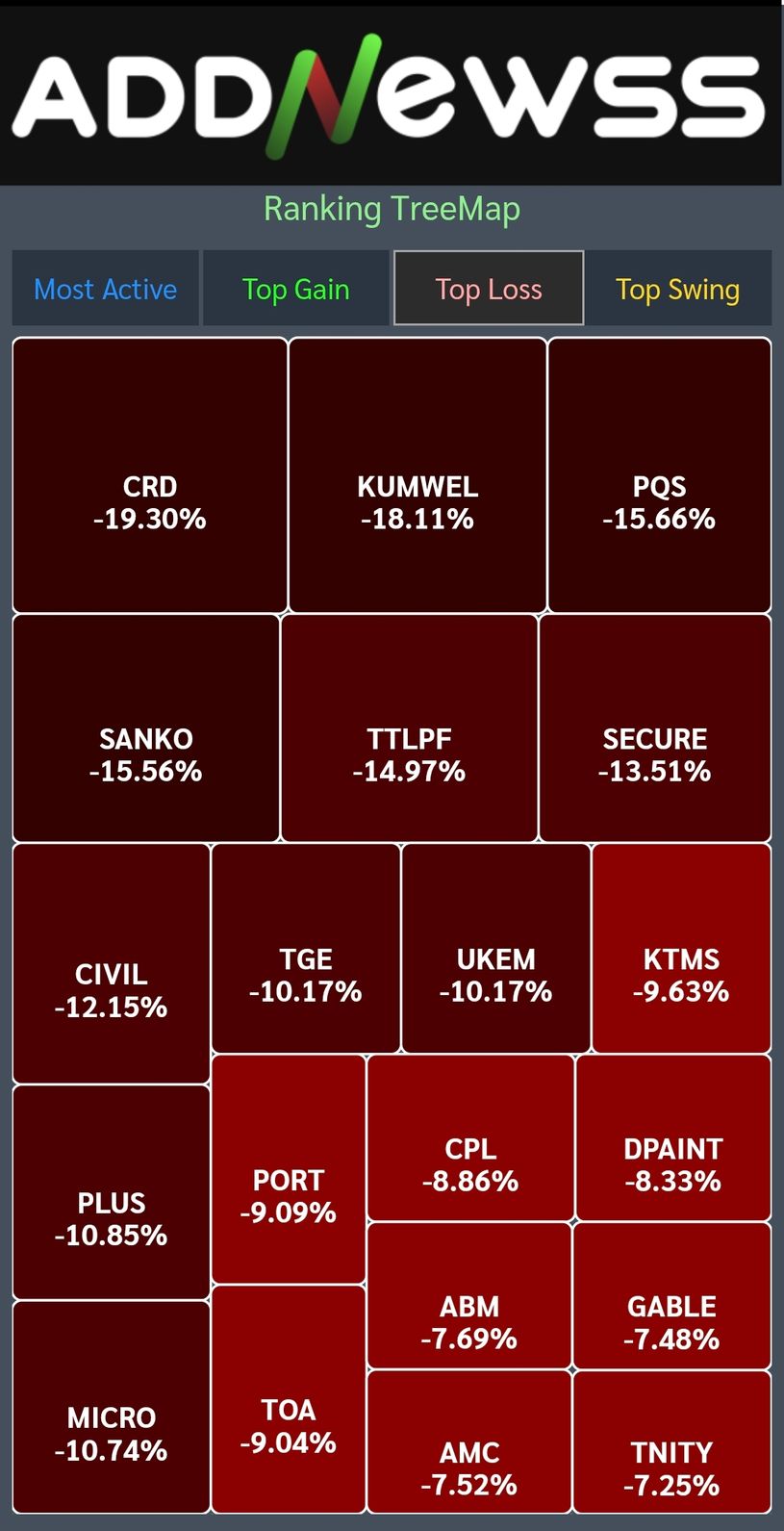784x1531 pixels.
Task: Tap the SECURE -13.51% tile
Action: tap(655, 728)
